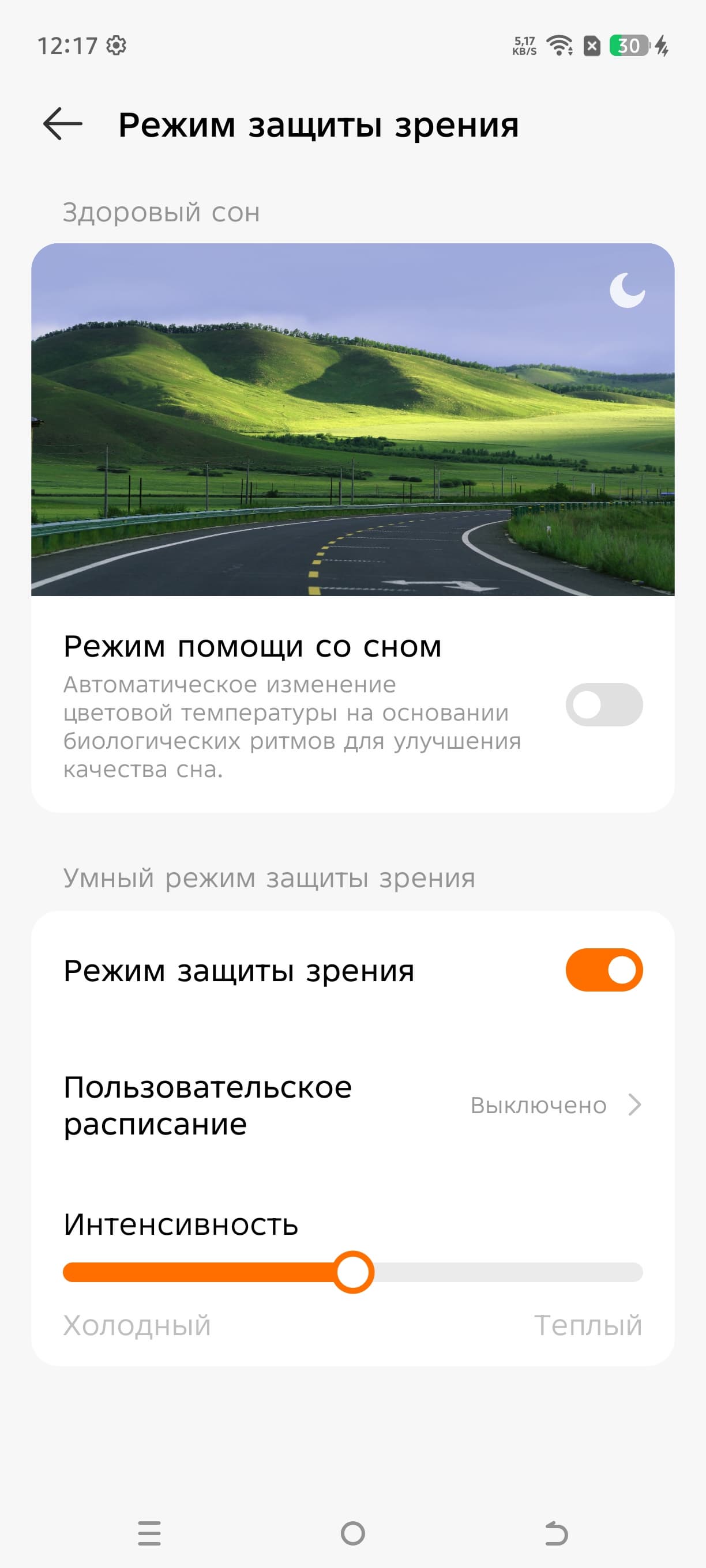The height and width of the screenshot is (1568, 706).
Task: Go back from Режим защиты зрения screen
Action: tap(63, 124)
